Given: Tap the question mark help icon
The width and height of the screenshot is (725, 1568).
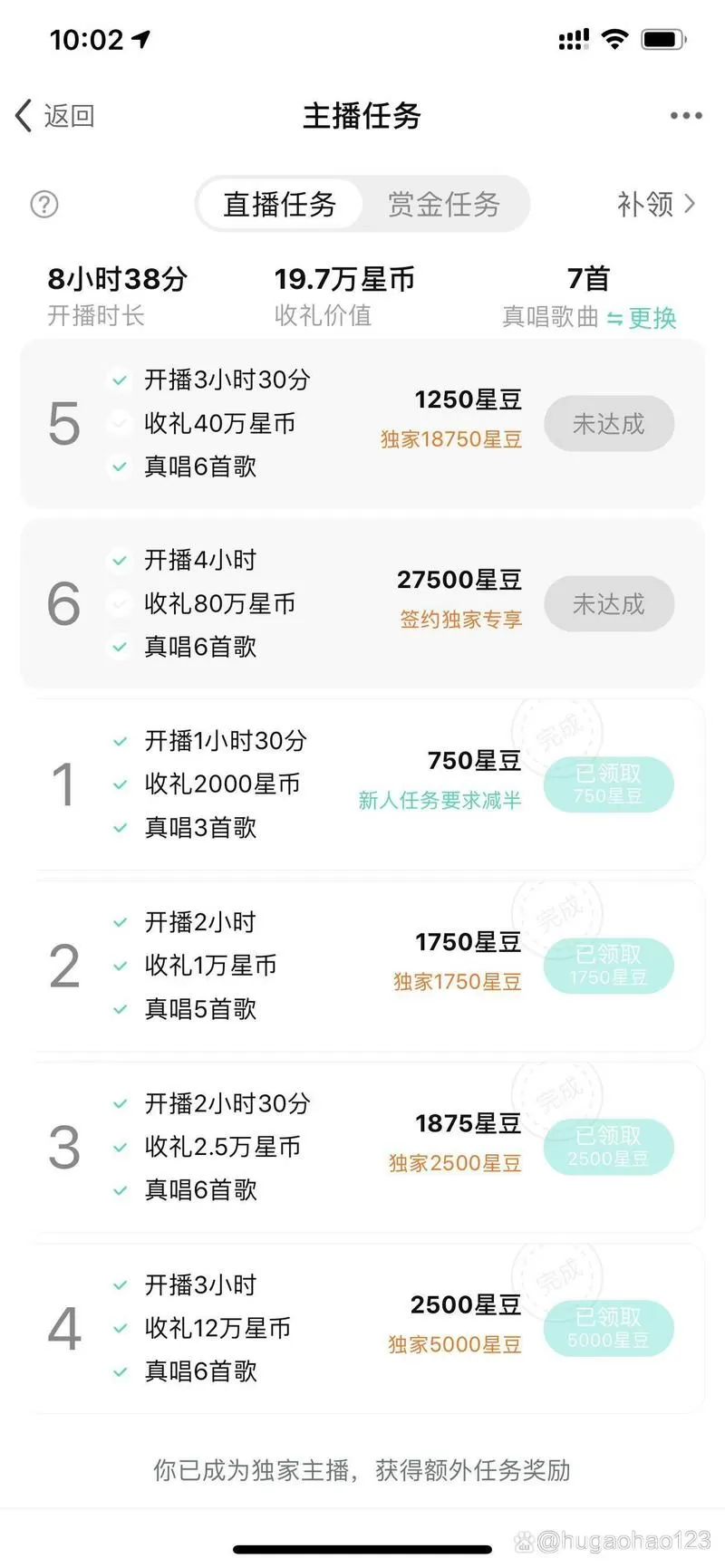Looking at the screenshot, I should (43, 205).
